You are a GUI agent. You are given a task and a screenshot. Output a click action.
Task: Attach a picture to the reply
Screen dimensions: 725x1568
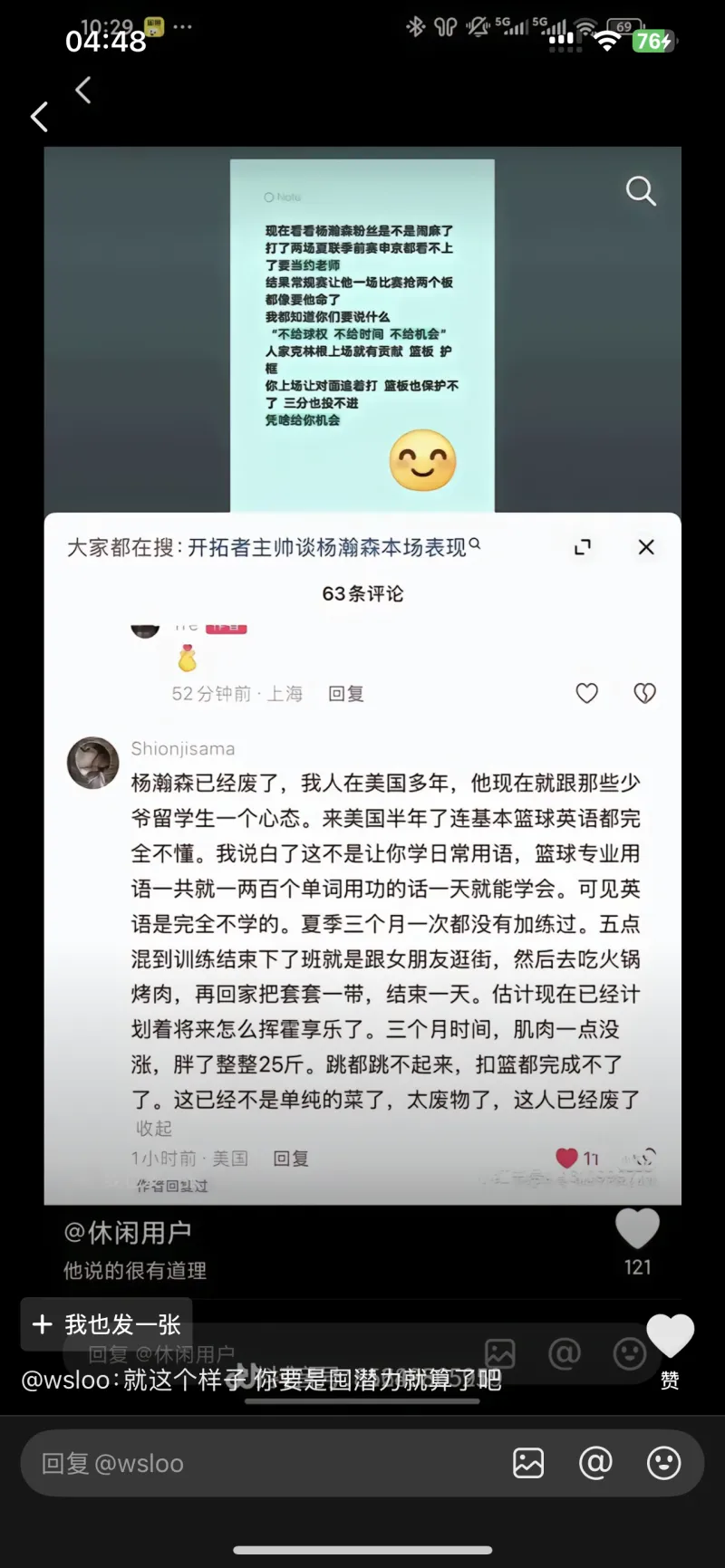point(528,1463)
